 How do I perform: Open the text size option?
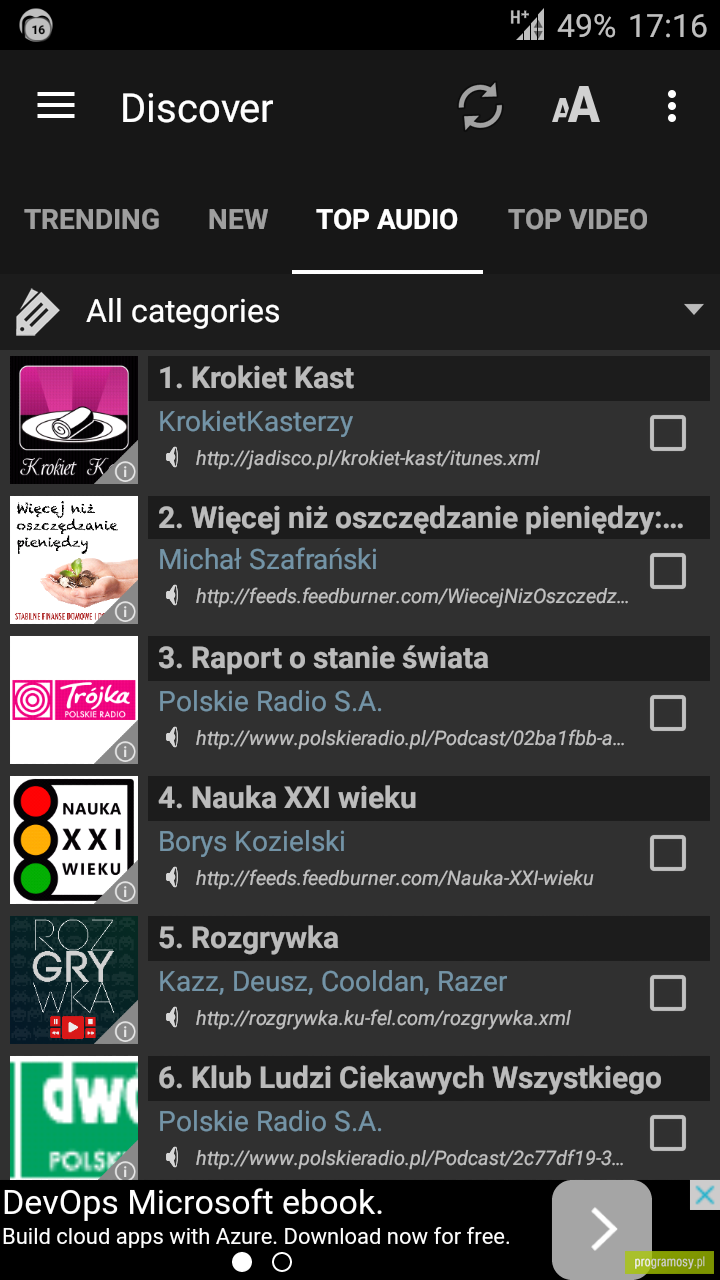[576, 106]
